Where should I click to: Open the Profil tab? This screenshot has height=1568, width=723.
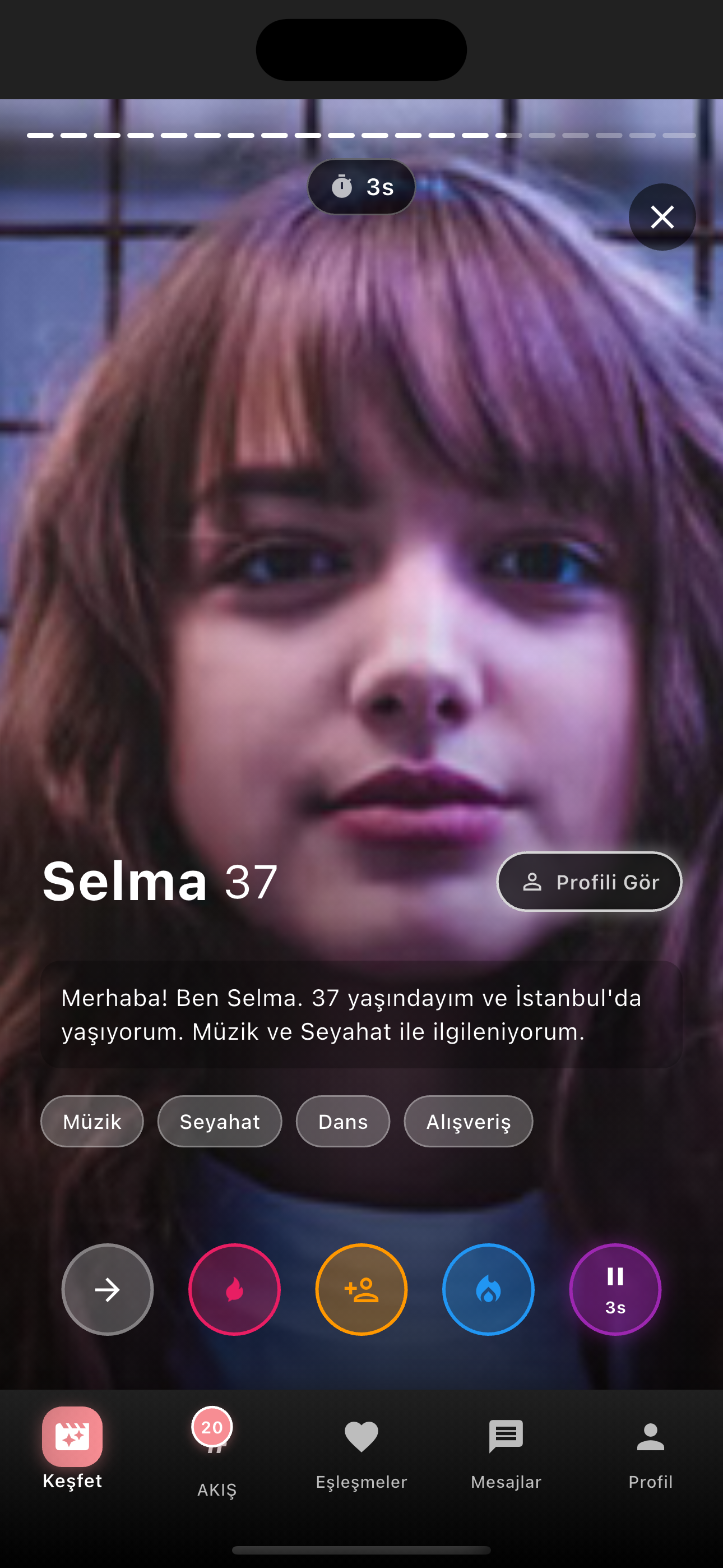[x=650, y=1455]
